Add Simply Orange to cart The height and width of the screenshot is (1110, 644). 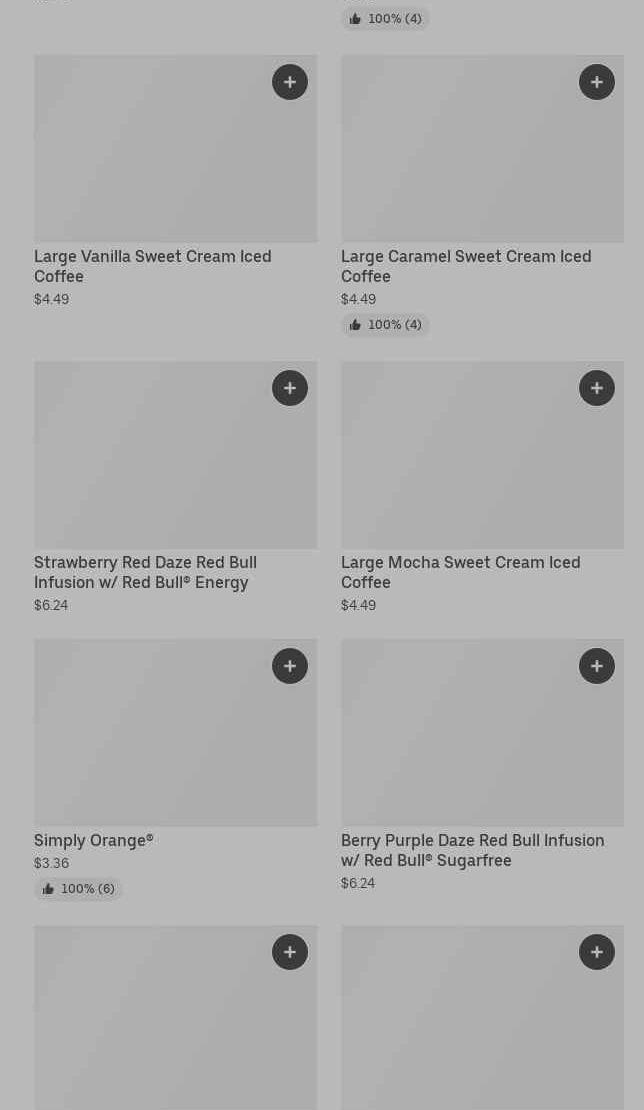click(x=290, y=666)
